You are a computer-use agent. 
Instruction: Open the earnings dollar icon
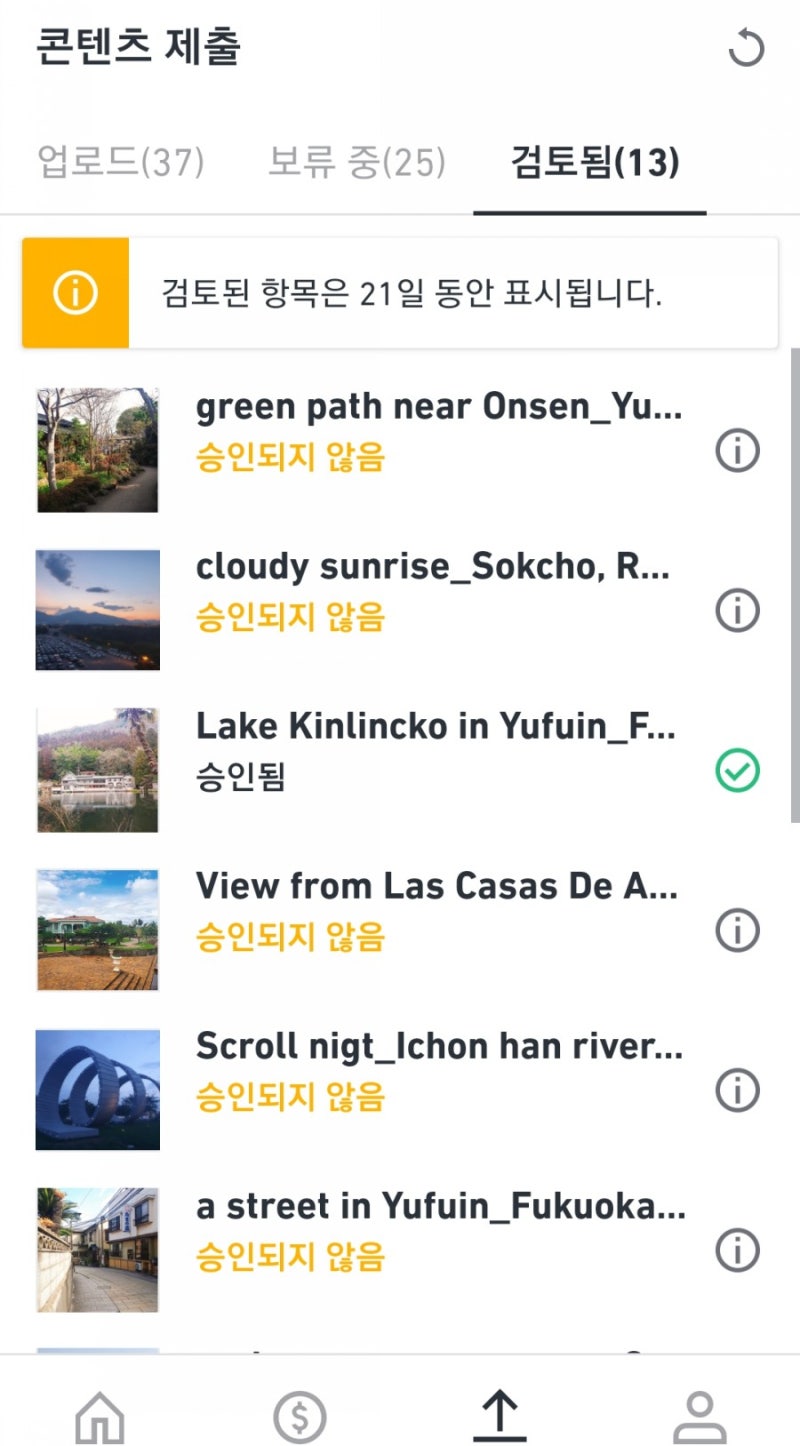(300, 1414)
